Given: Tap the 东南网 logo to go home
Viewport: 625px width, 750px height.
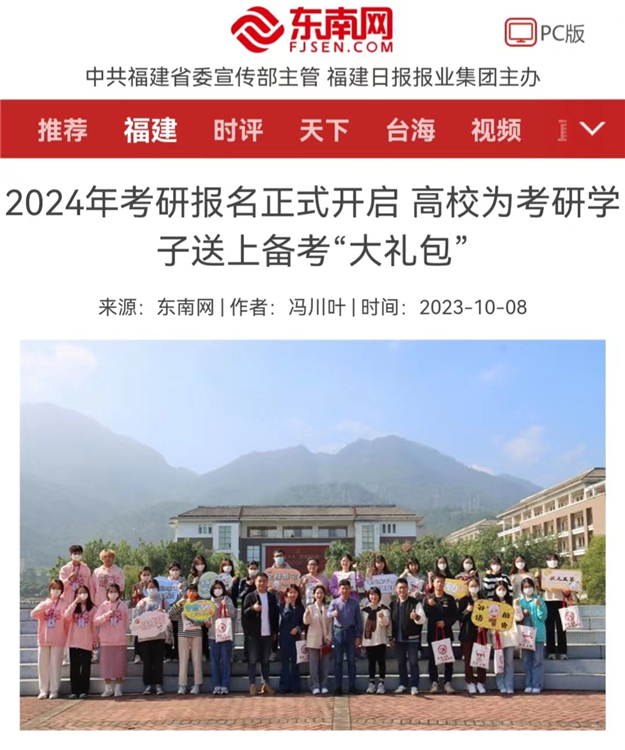Looking at the screenshot, I should click(312, 30).
